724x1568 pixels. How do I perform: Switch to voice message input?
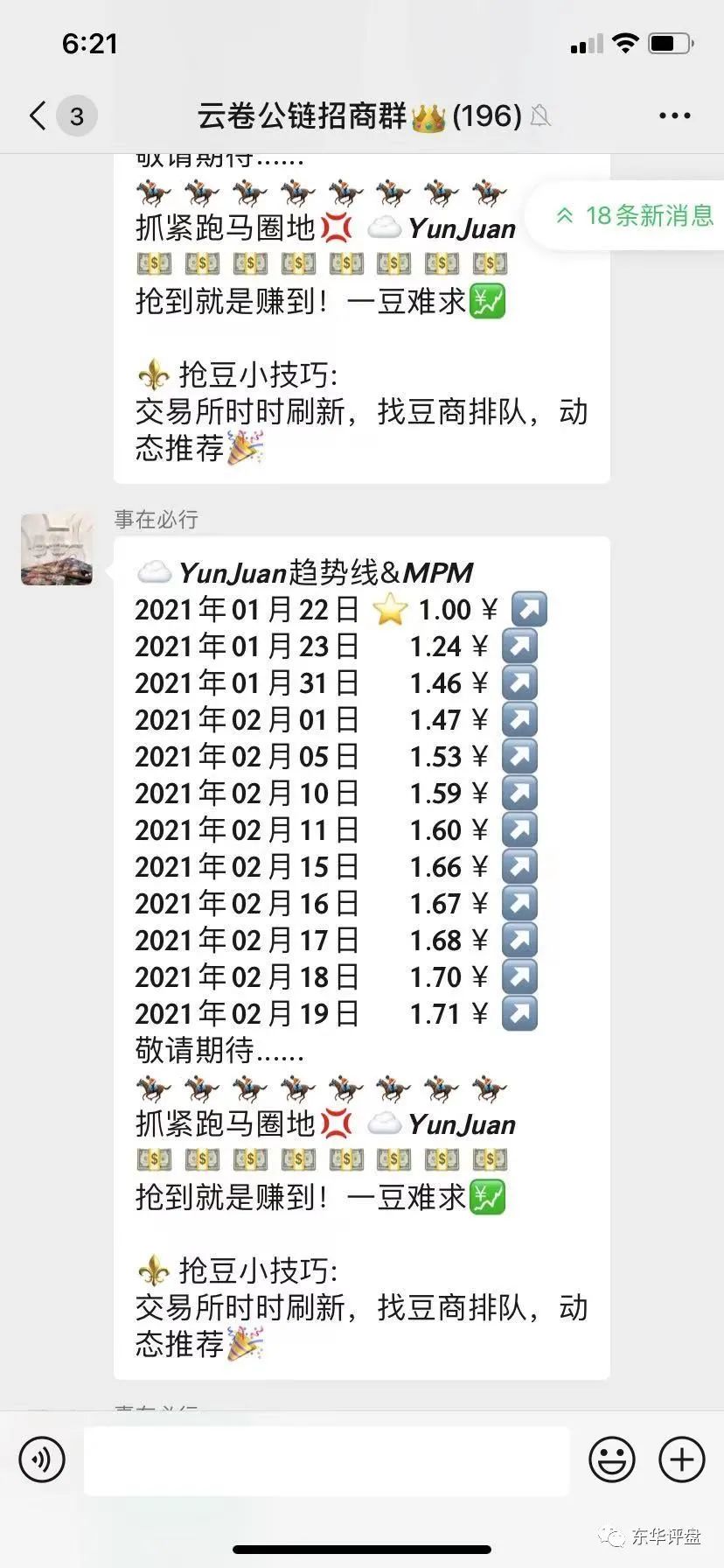coord(42,1460)
